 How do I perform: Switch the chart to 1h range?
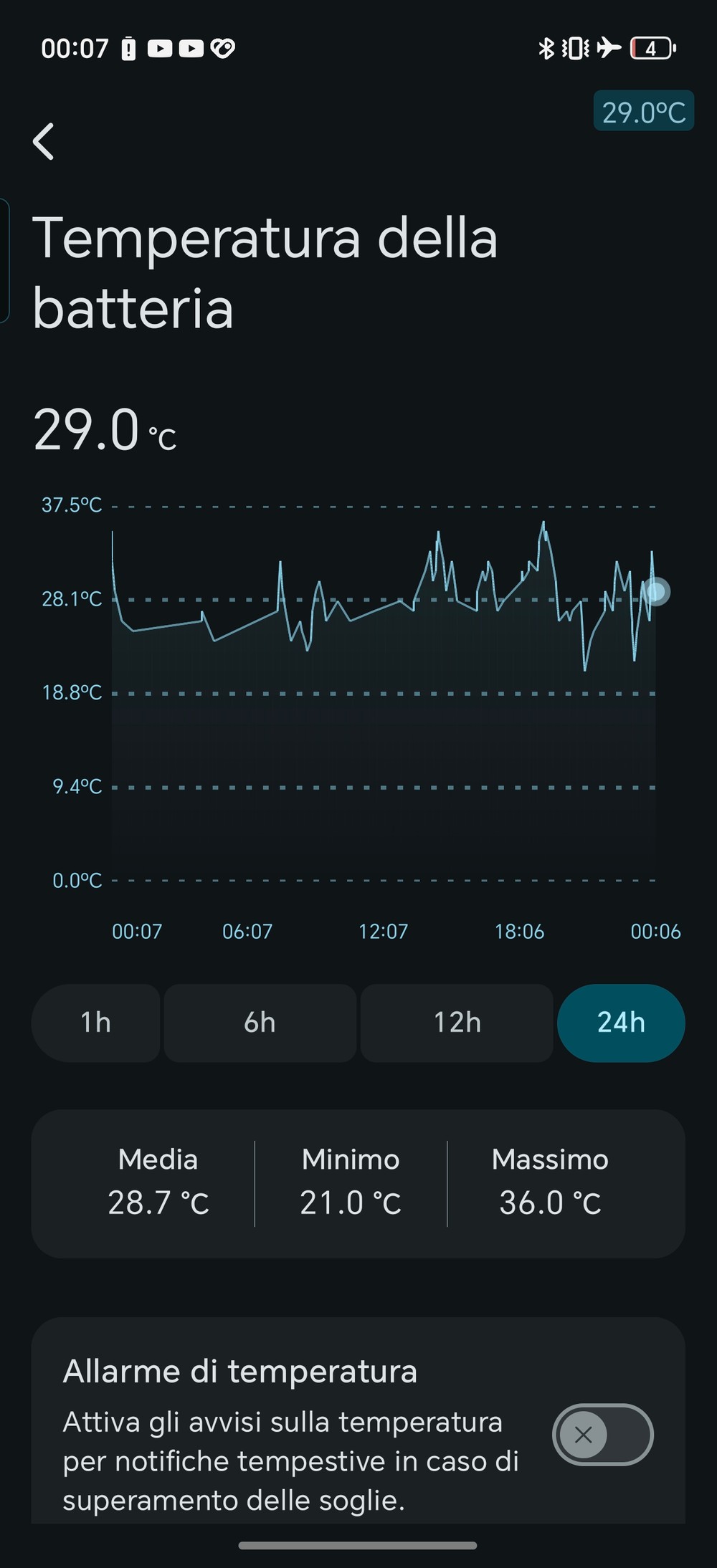click(x=95, y=1023)
